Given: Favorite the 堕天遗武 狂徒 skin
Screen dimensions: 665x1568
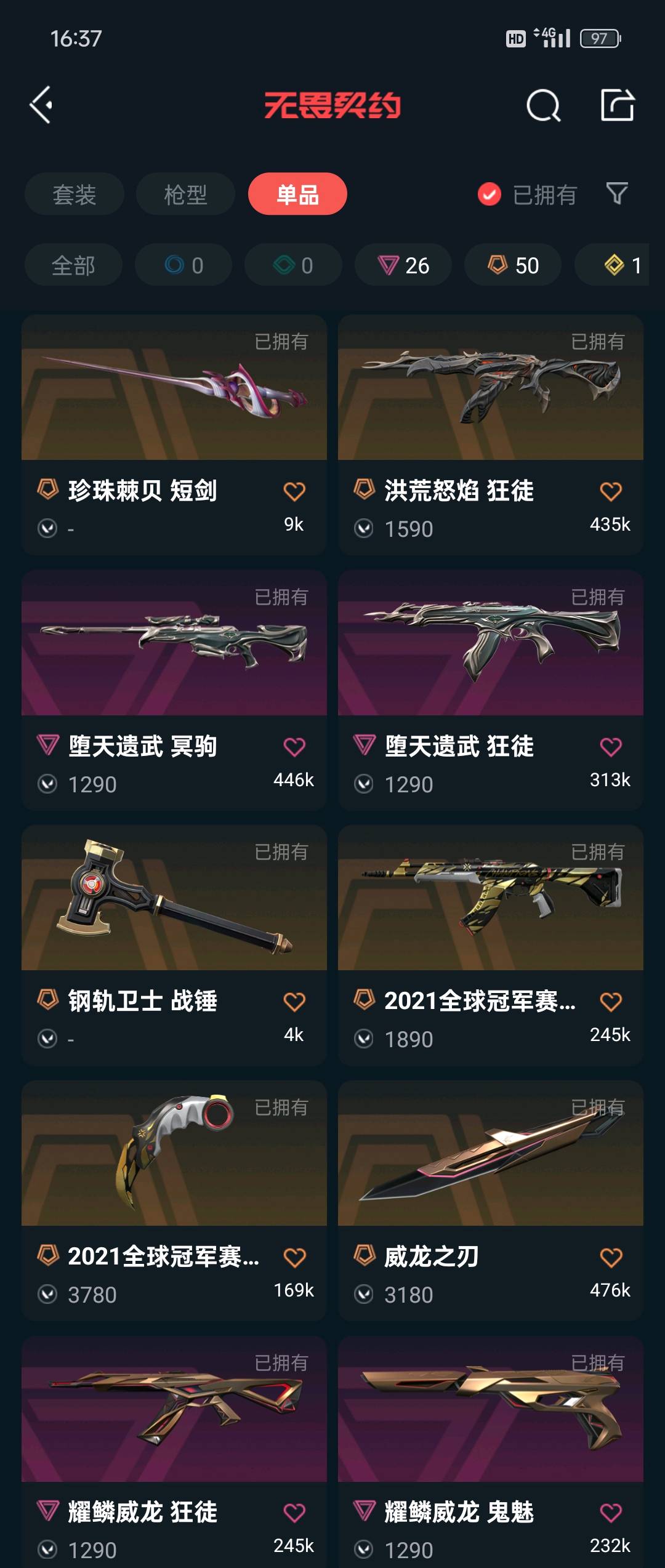Looking at the screenshot, I should [610, 747].
